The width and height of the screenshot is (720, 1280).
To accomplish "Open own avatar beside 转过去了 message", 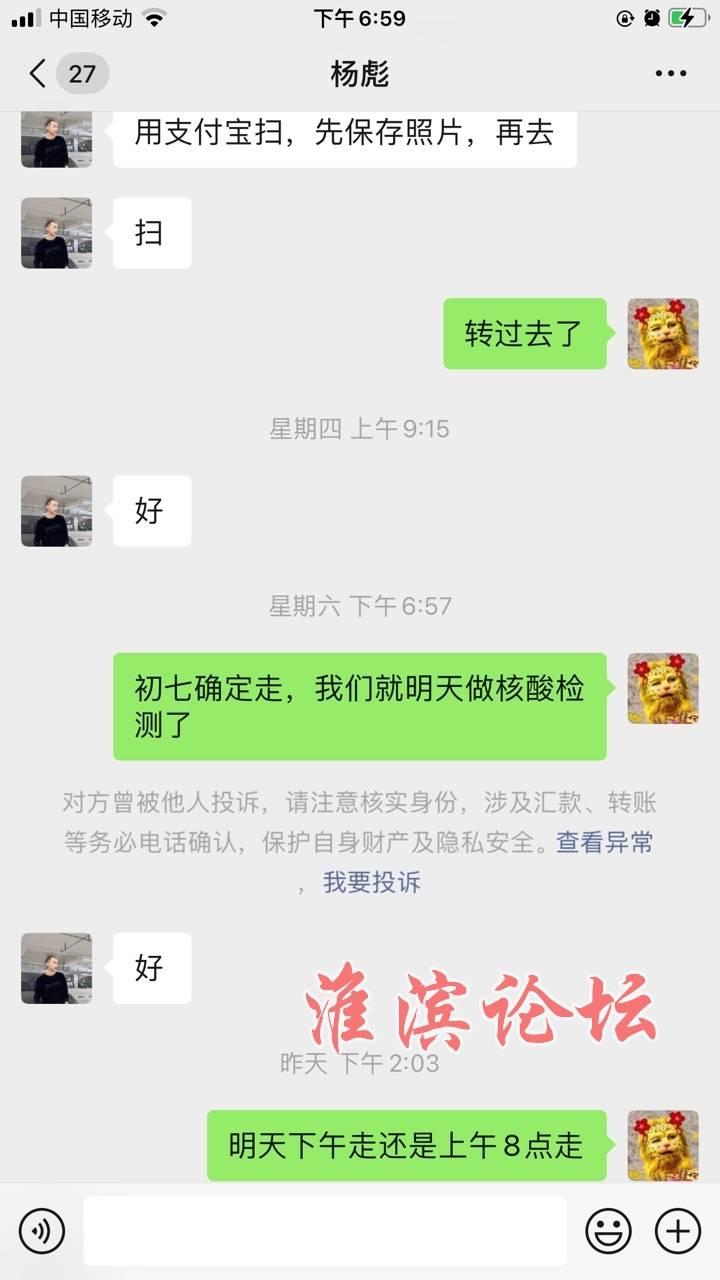I will (662, 333).
